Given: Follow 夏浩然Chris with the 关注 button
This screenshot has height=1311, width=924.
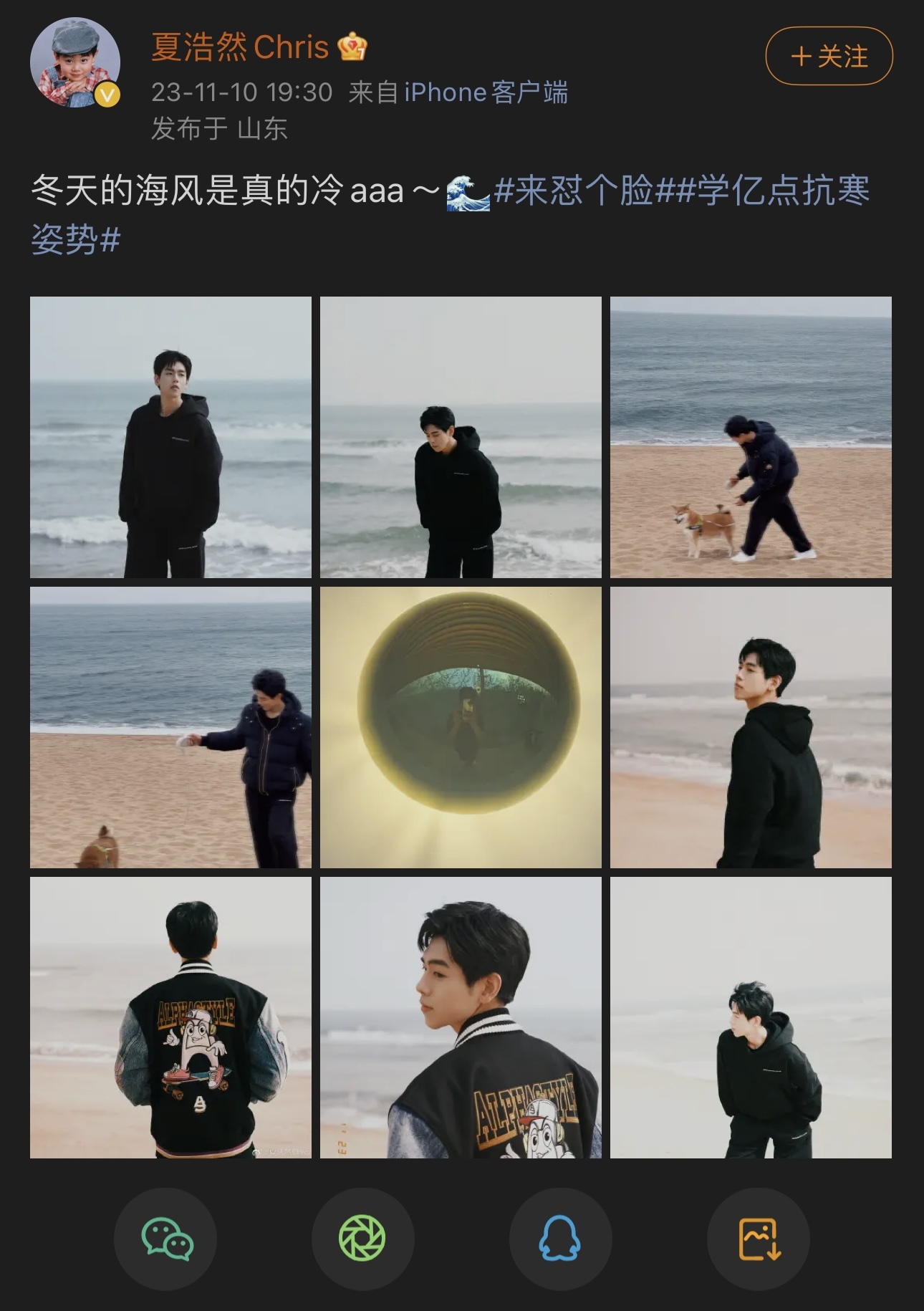Looking at the screenshot, I should [x=829, y=56].
